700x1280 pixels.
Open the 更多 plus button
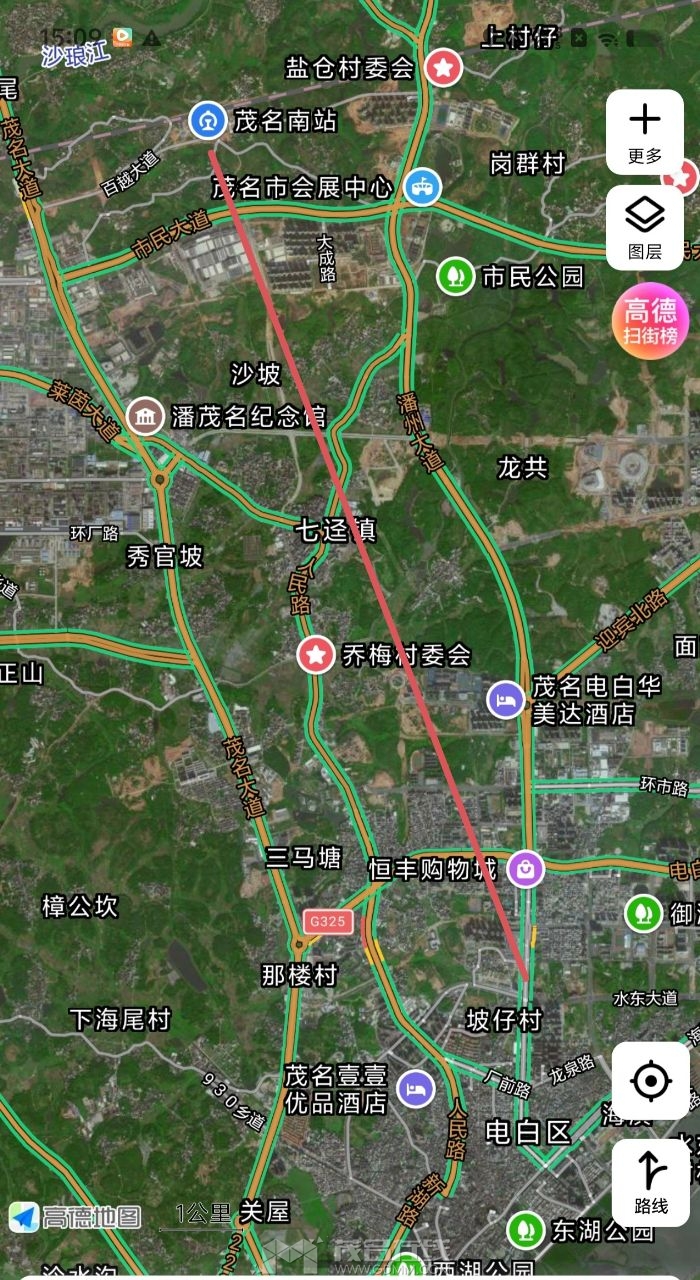[x=645, y=131]
